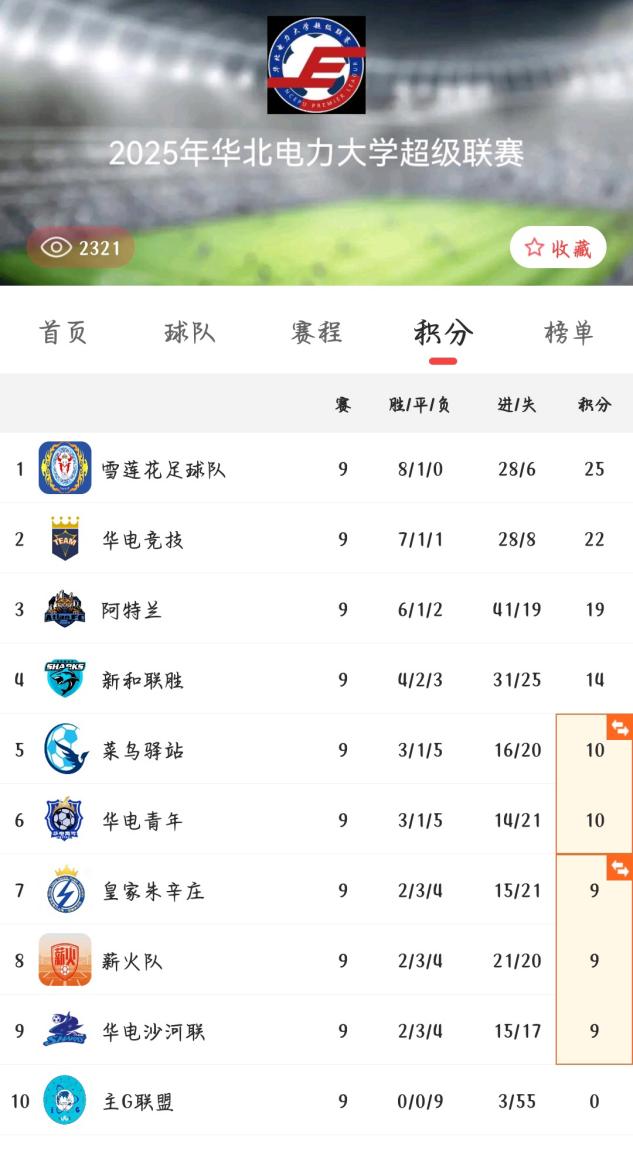
Task: Open team 华电竞技 row
Action: pos(143,540)
